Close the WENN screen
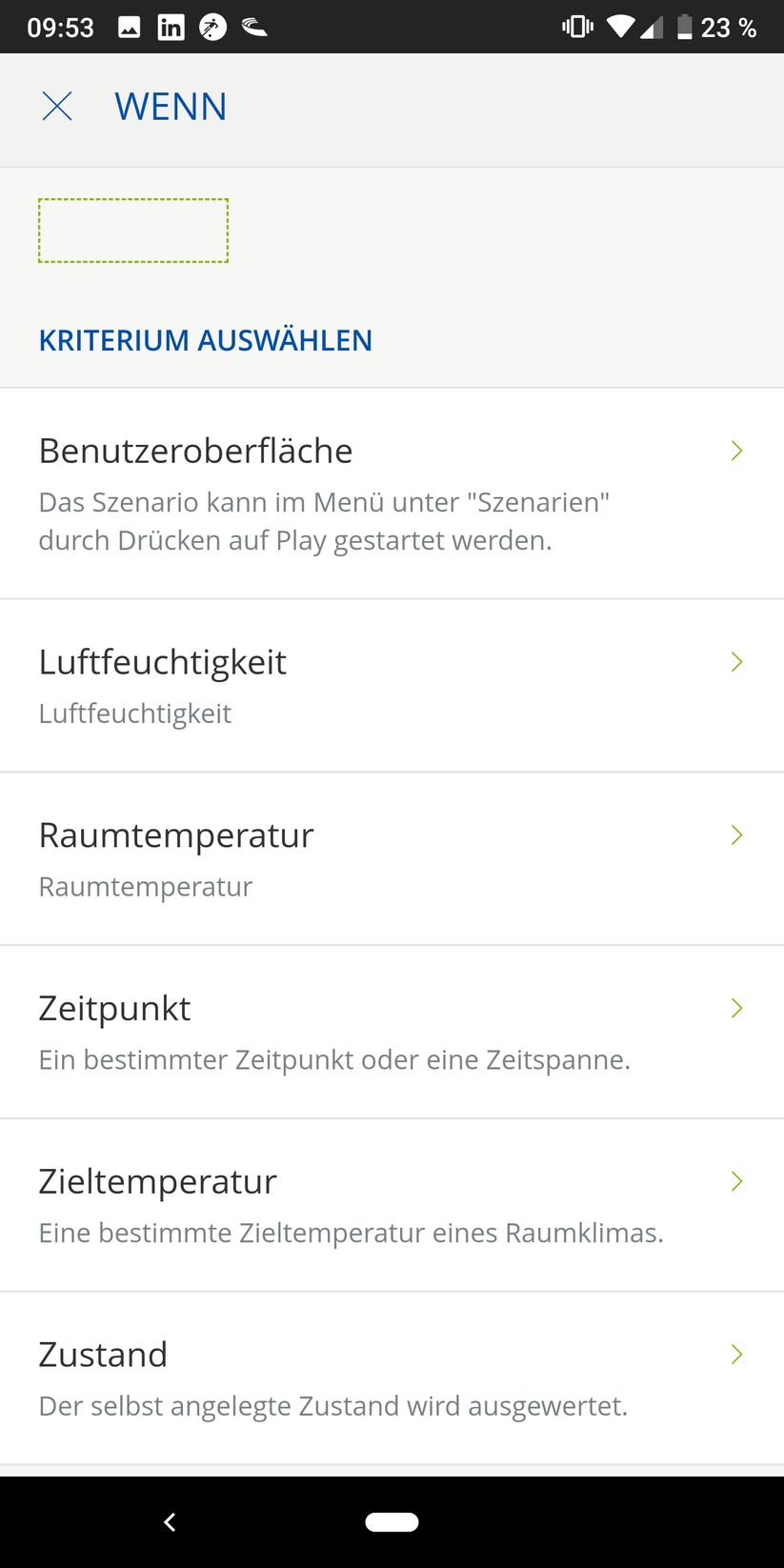This screenshot has width=784, height=1568. click(x=57, y=107)
